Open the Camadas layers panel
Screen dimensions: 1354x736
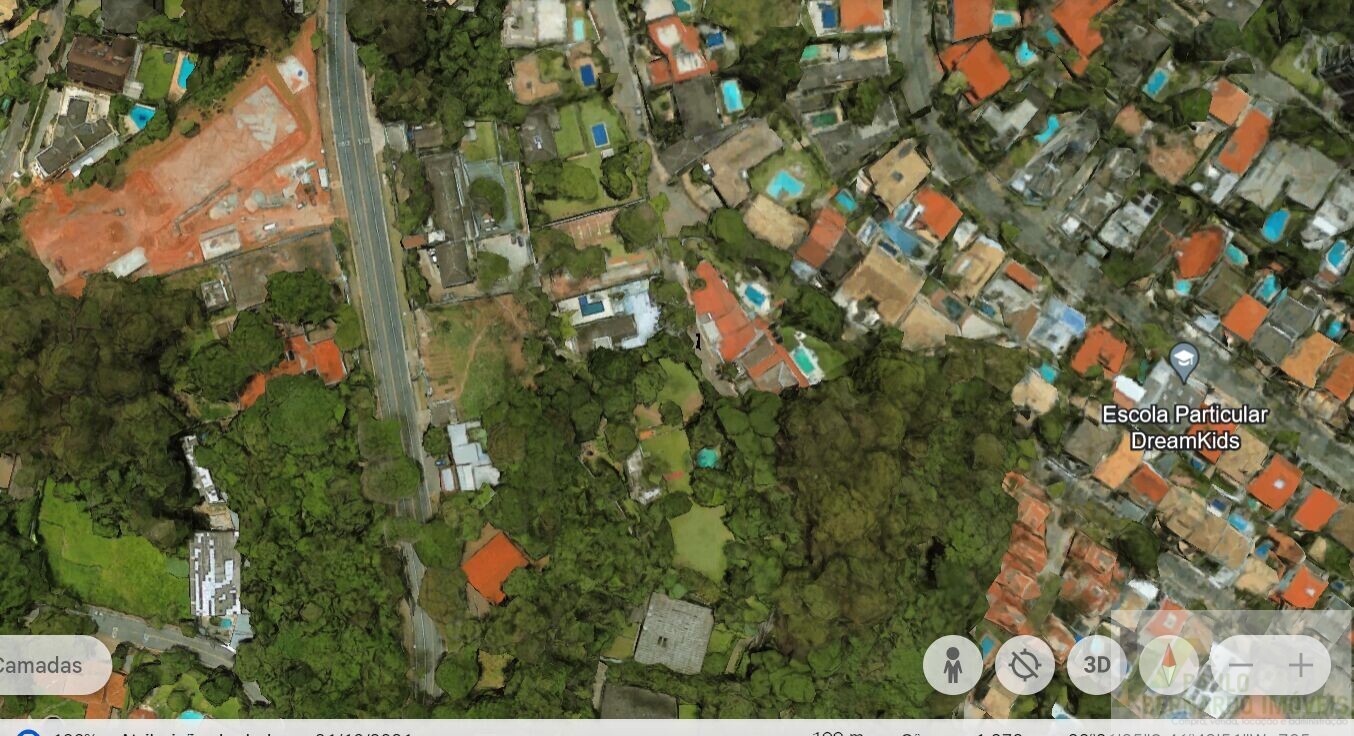point(45,665)
